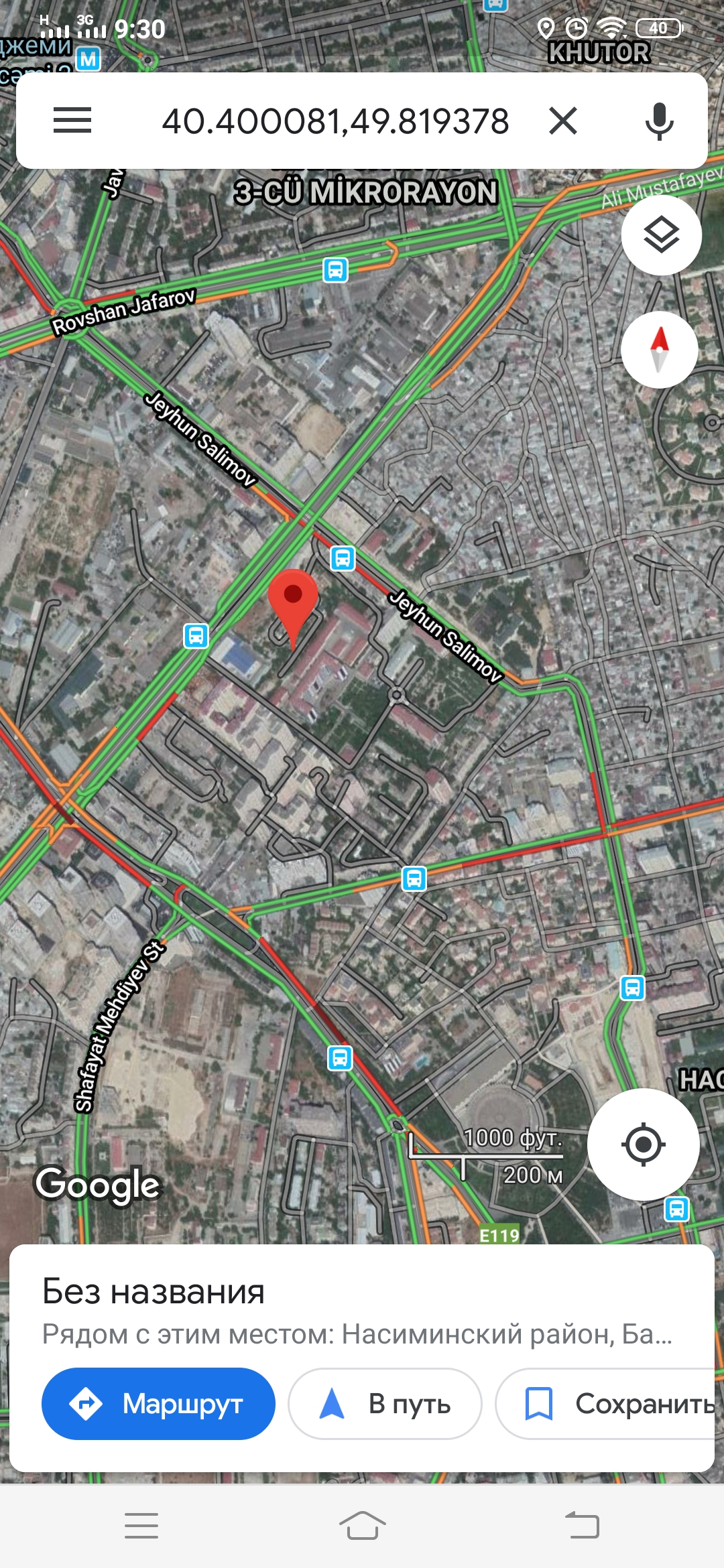
Task: Tap the coordinates search field
Action: (335, 121)
